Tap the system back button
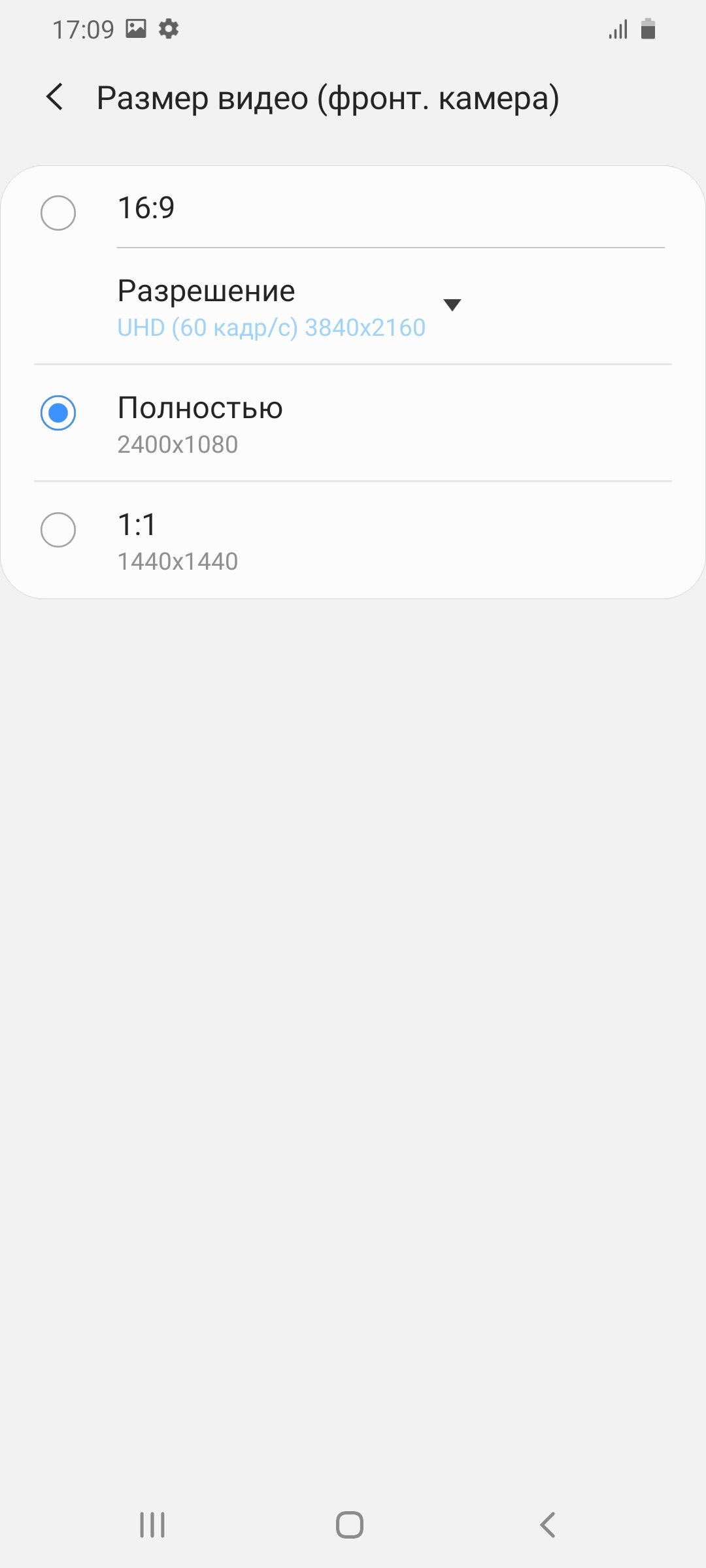The image size is (706, 1568). pyautogui.click(x=548, y=1525)
